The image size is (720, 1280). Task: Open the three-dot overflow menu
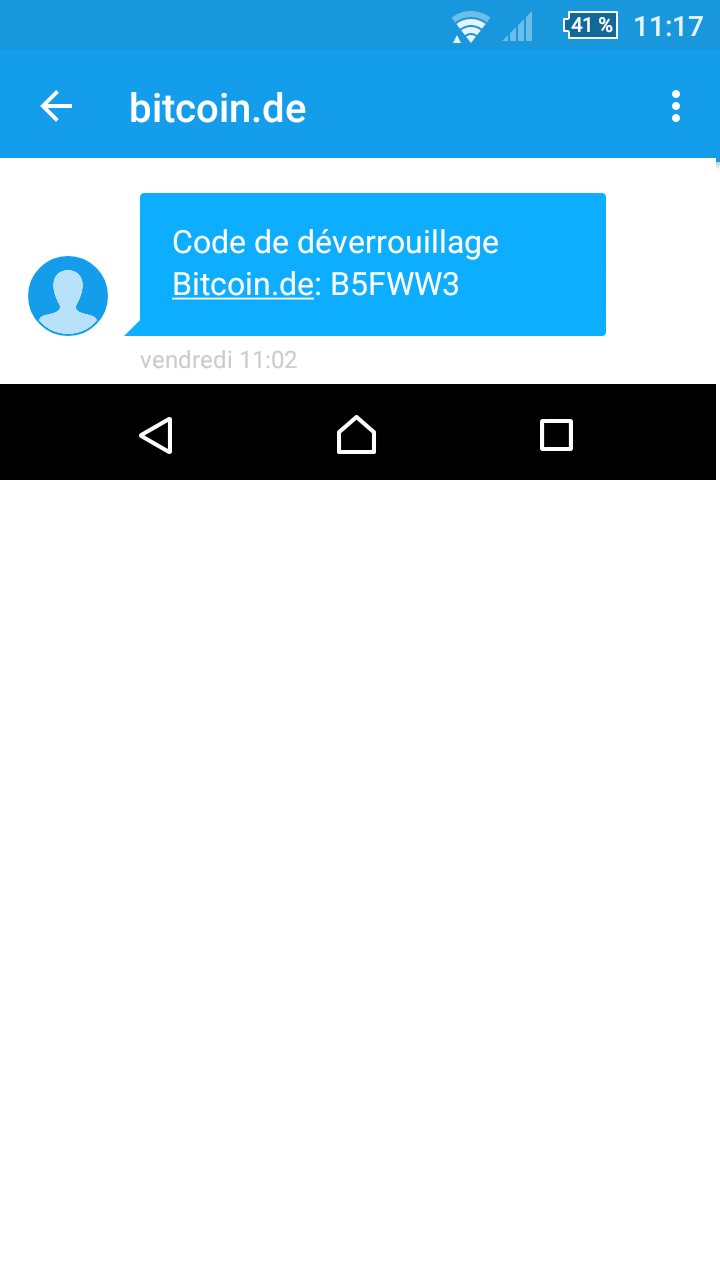(x=676, y=106)
